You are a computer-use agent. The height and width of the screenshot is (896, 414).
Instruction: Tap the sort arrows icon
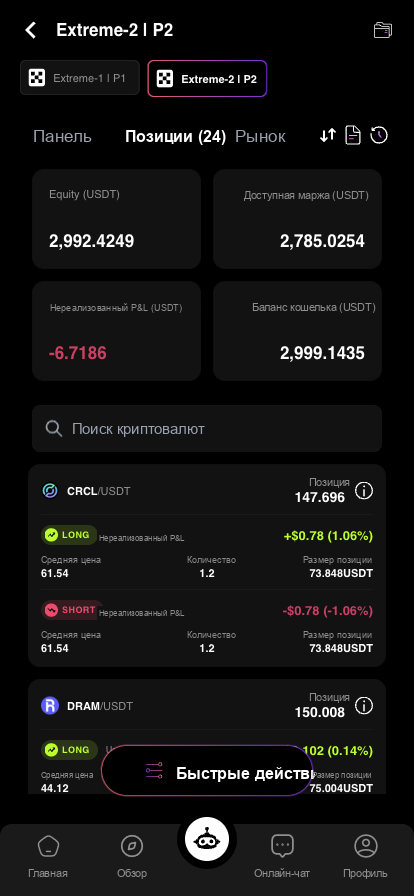tap(328, 135)
